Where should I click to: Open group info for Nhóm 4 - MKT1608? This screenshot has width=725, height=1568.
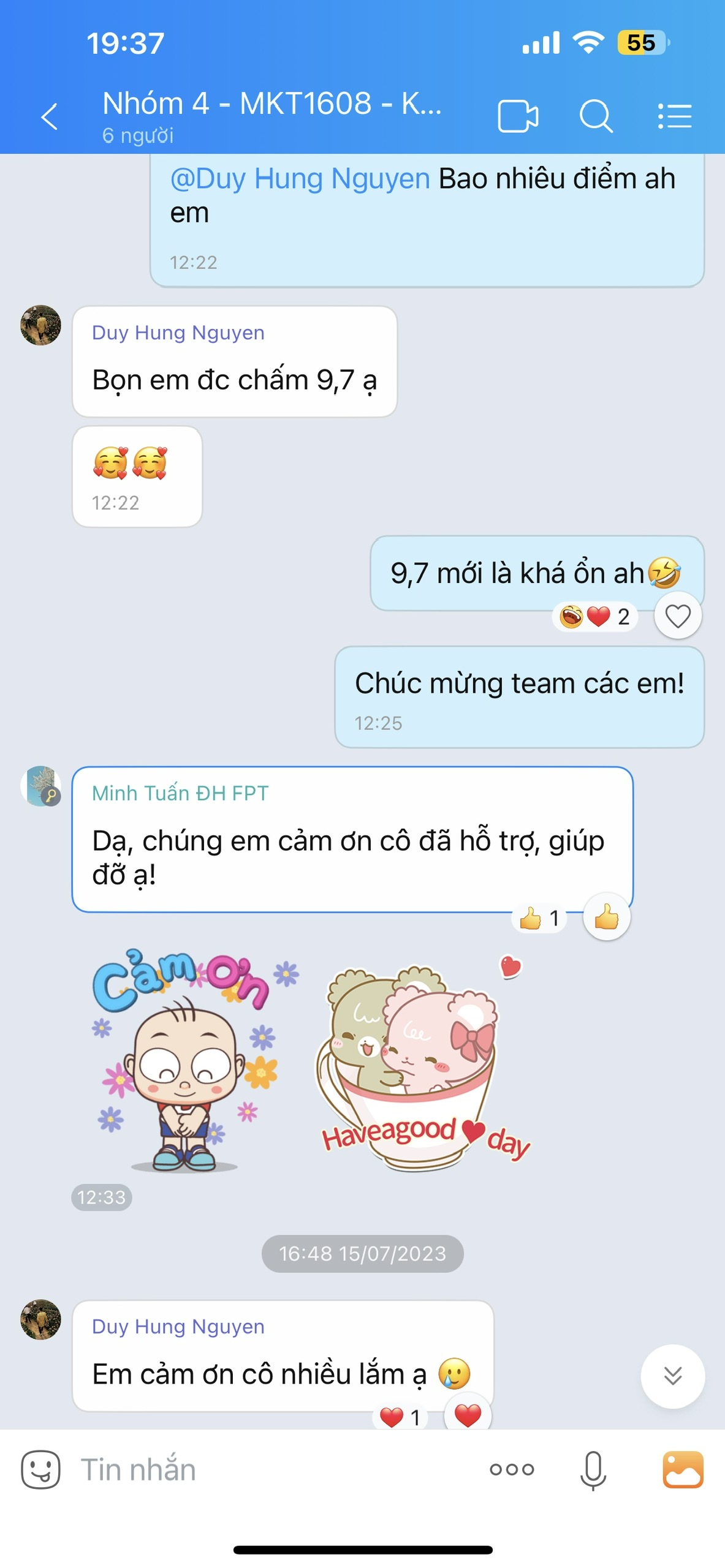271,115
